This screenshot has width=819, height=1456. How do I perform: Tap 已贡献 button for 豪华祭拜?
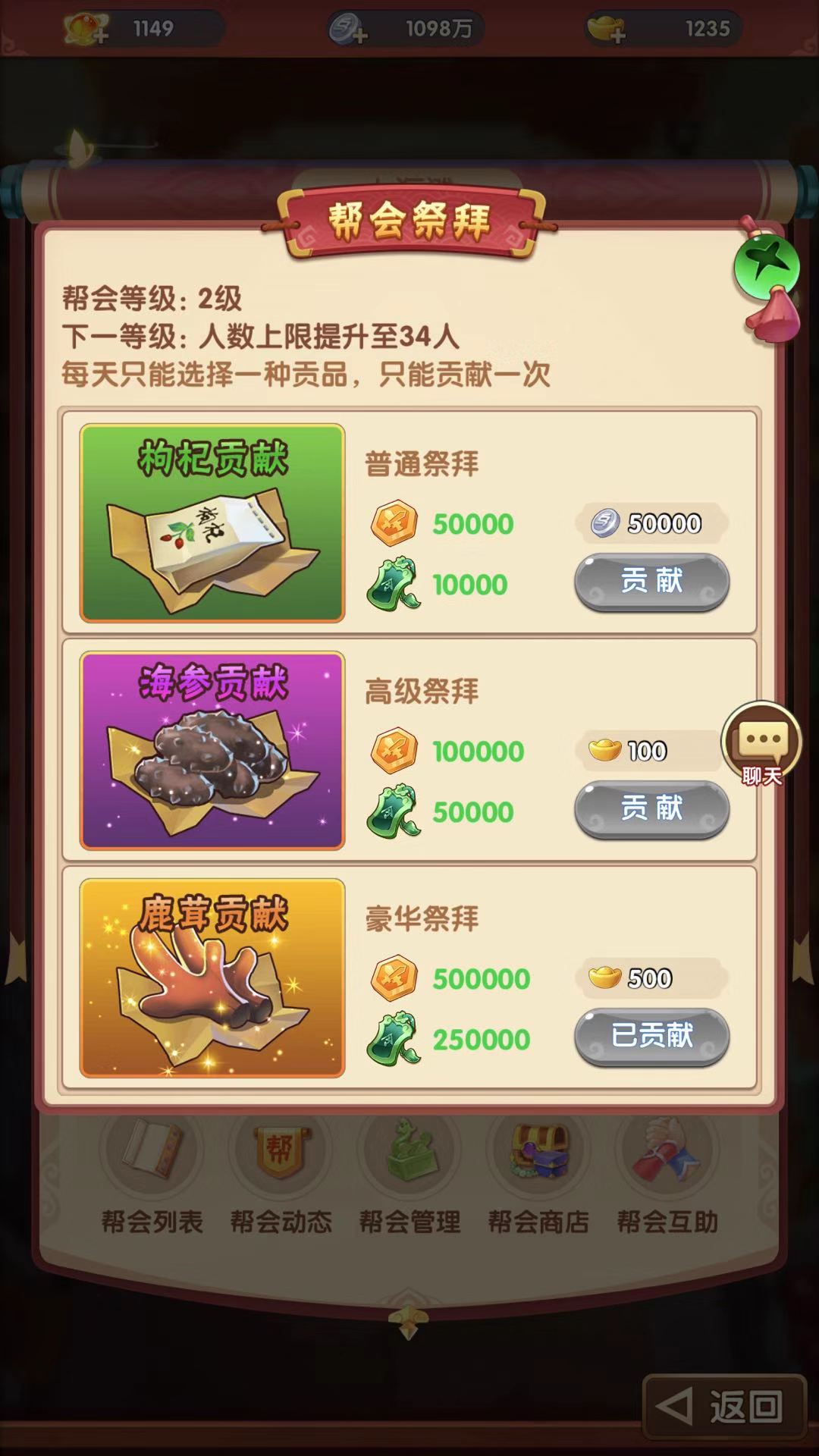pyautogui.click(x=651, y=1037)
